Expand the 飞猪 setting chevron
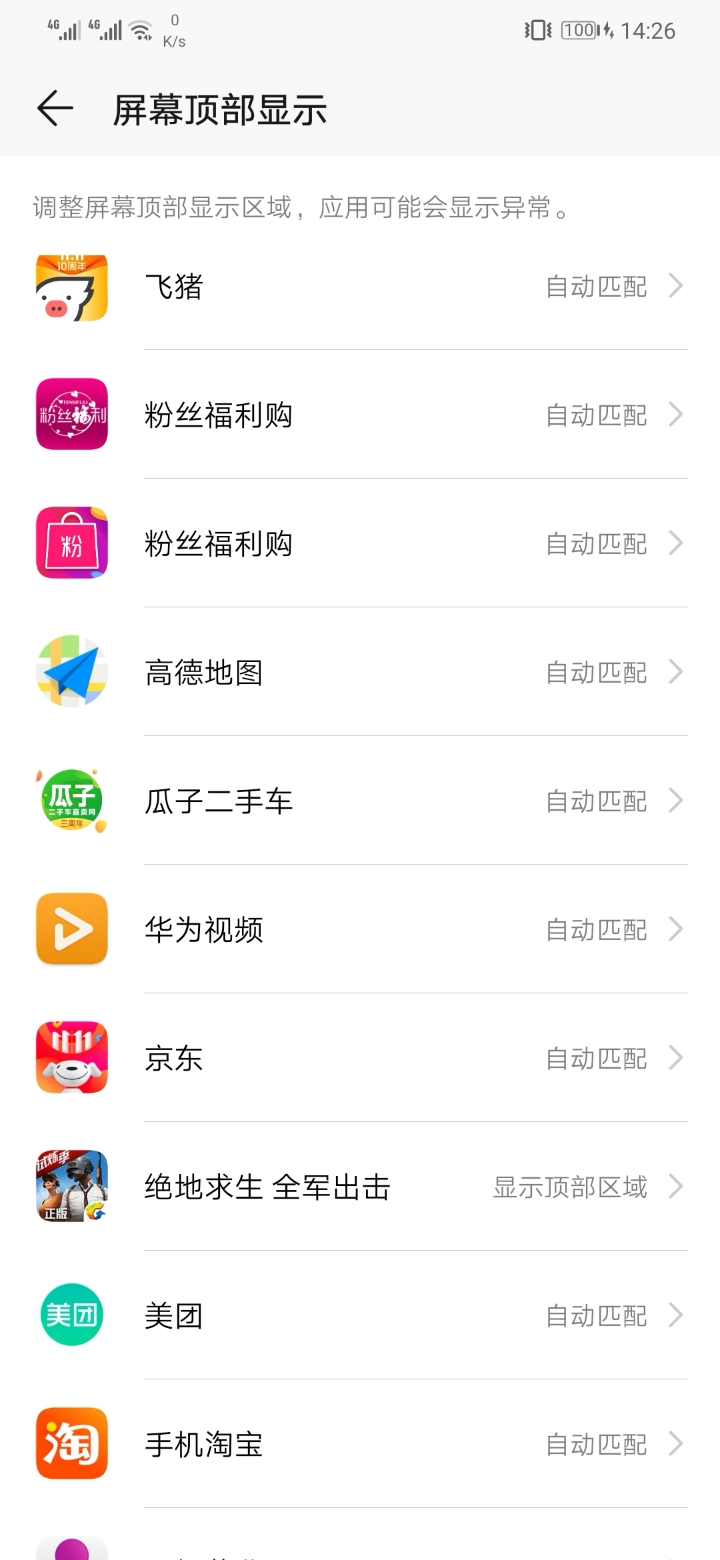 pos(675,286)
